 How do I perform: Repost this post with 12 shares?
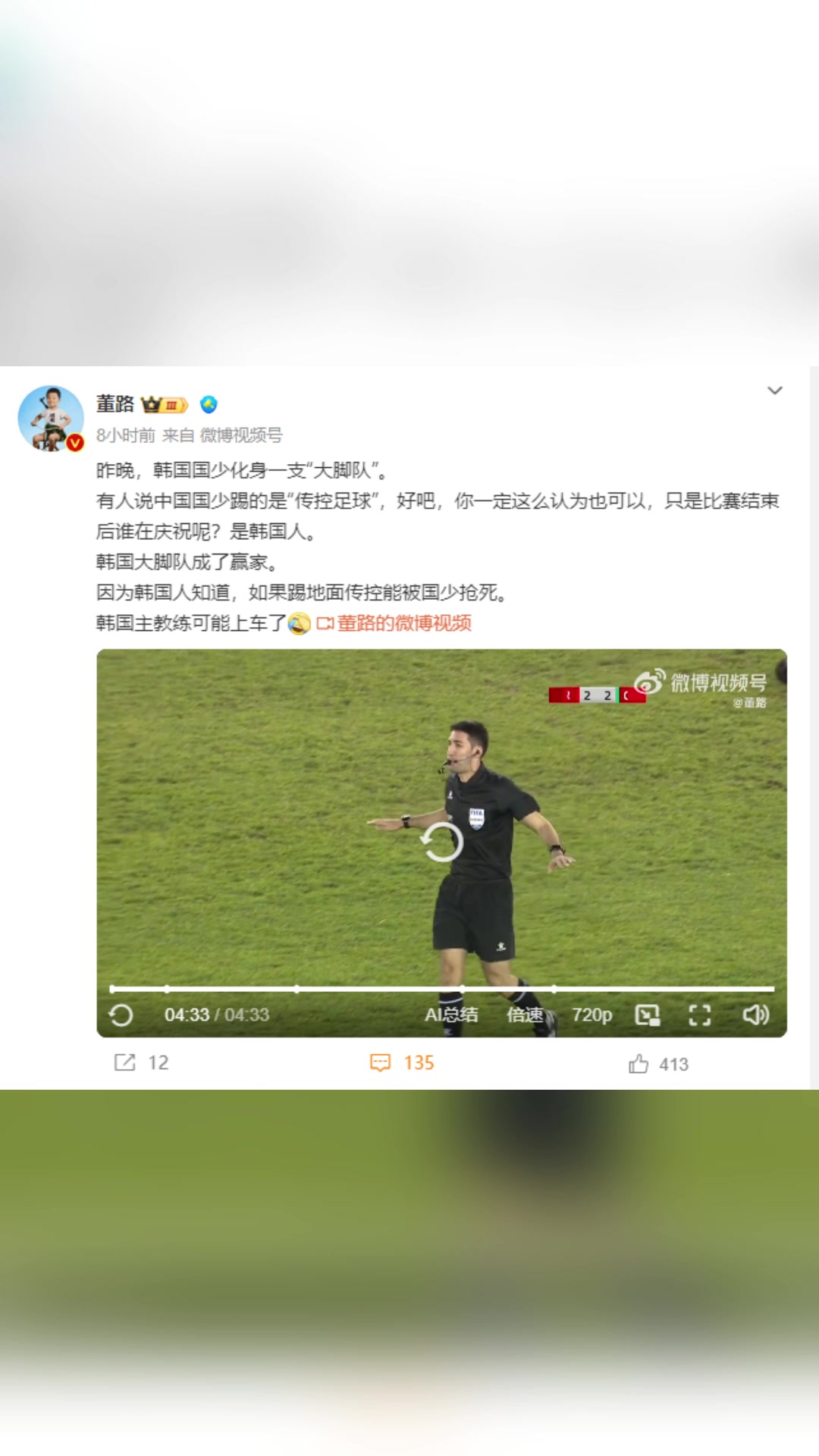(141, 1062)
